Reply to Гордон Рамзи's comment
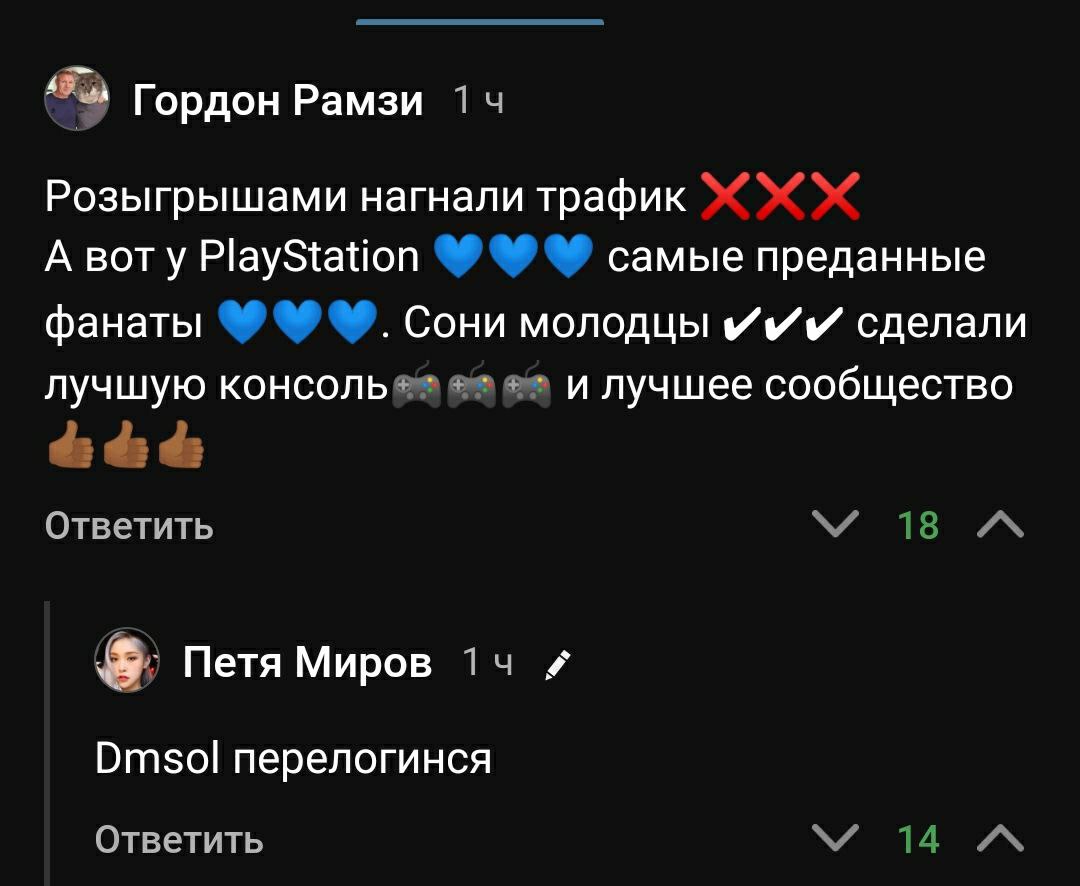This screenshot has width=1080, height=886. pyautogui.click(x=129, y=525)
